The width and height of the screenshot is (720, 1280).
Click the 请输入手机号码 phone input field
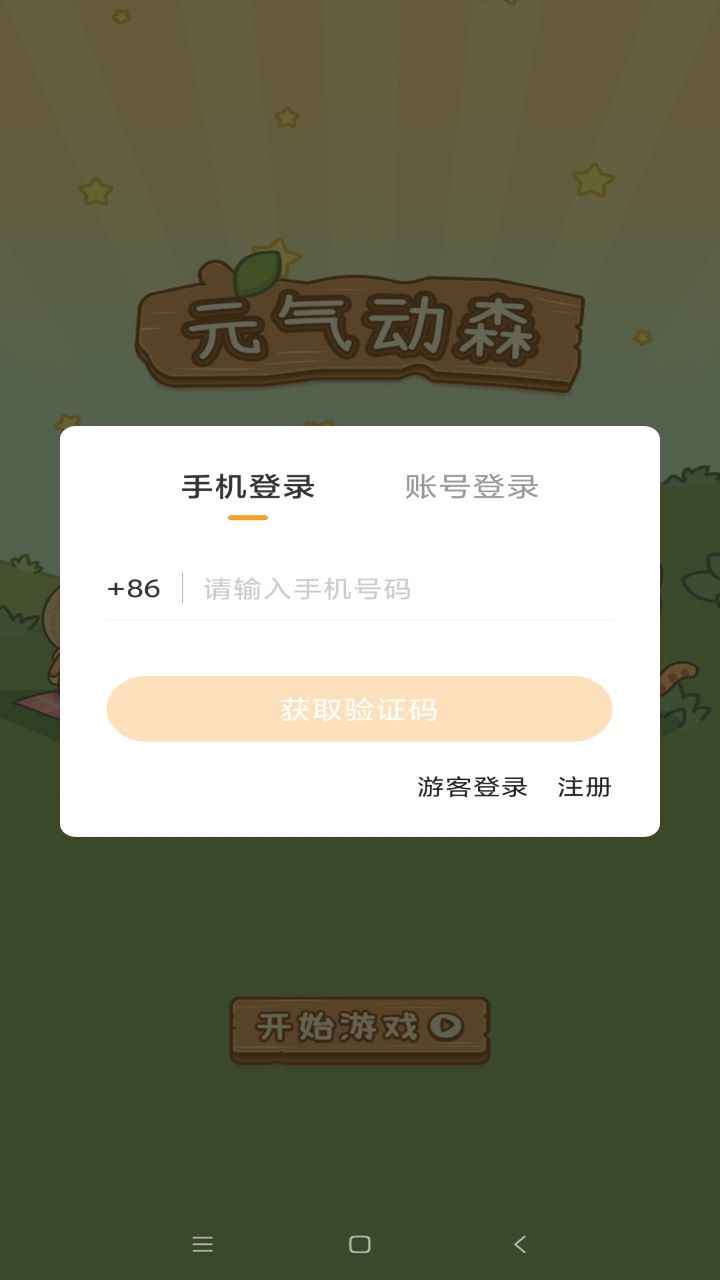point(400,589)
